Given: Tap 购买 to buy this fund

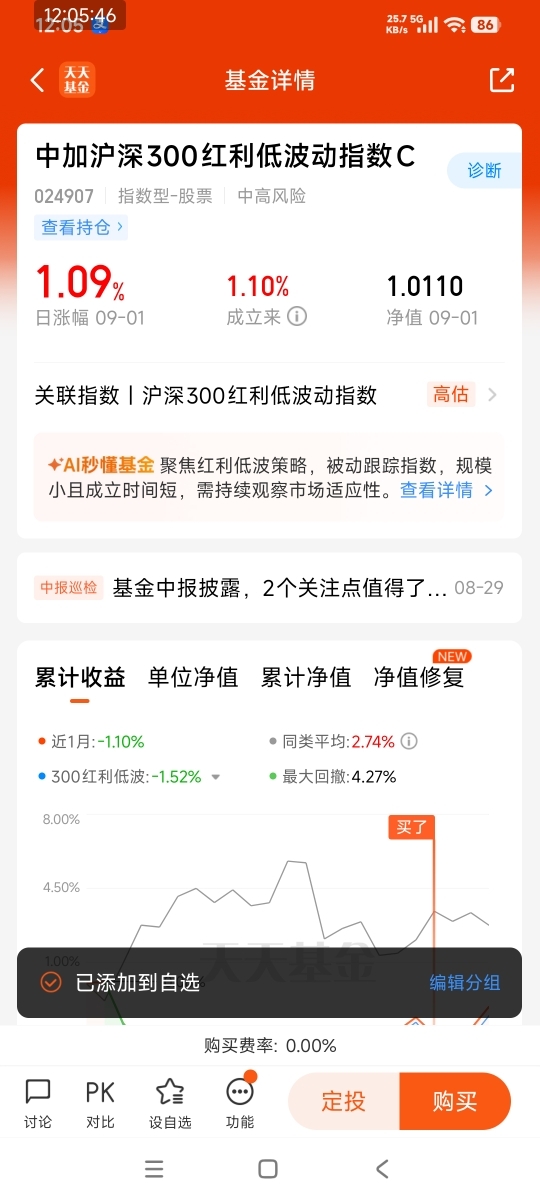Looking at the screenshot, I should point(455,1102).
